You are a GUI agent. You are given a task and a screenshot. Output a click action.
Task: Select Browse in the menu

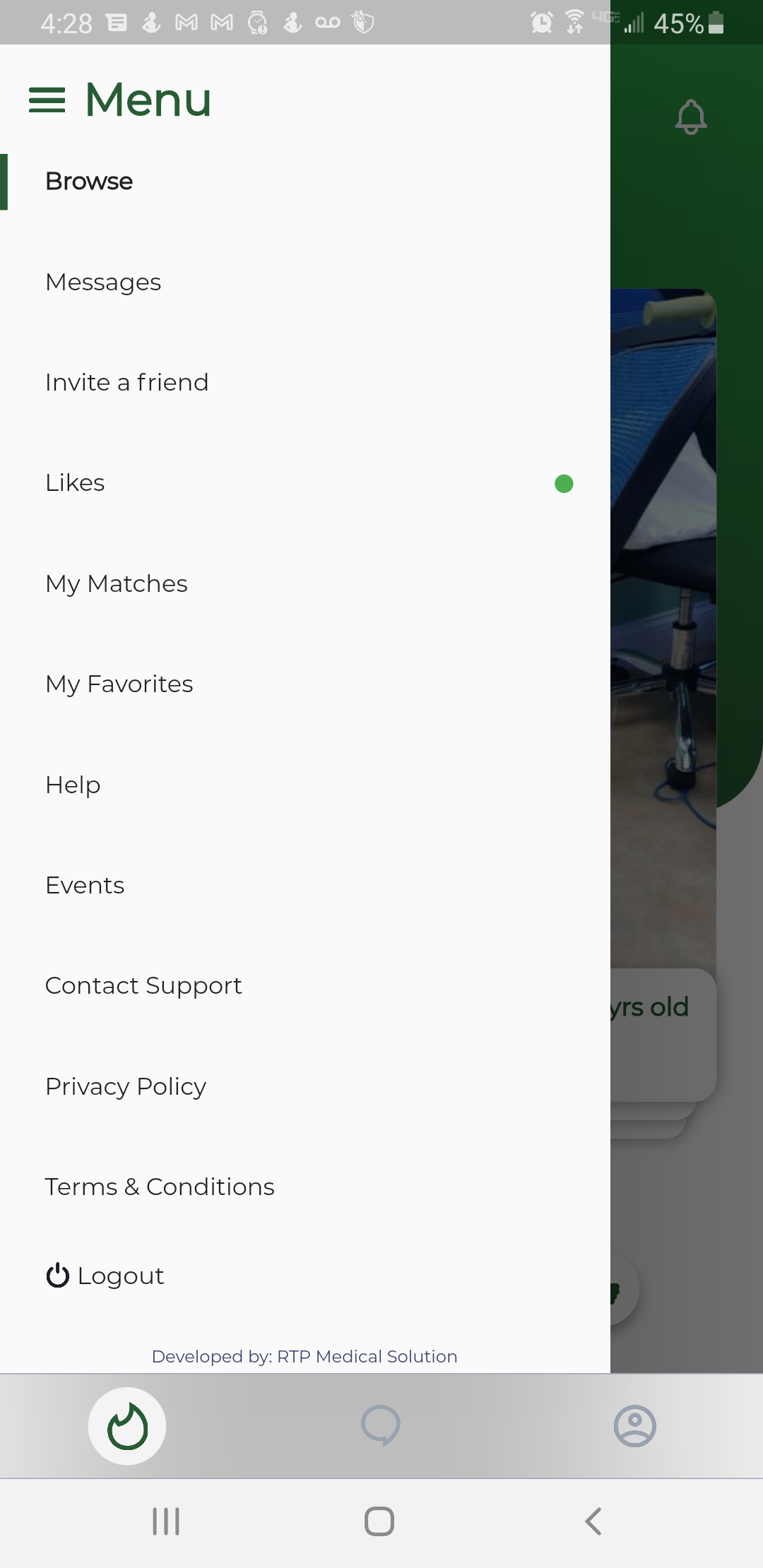(89, 182)
